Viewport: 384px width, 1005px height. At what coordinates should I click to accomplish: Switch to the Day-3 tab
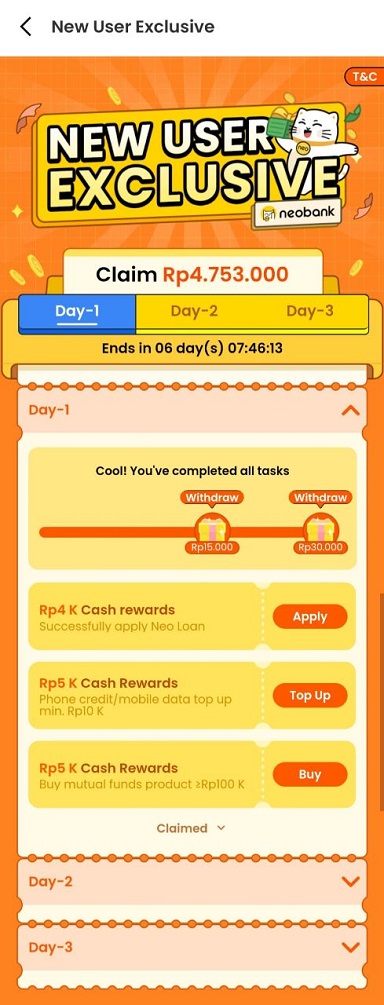point(310,311)
